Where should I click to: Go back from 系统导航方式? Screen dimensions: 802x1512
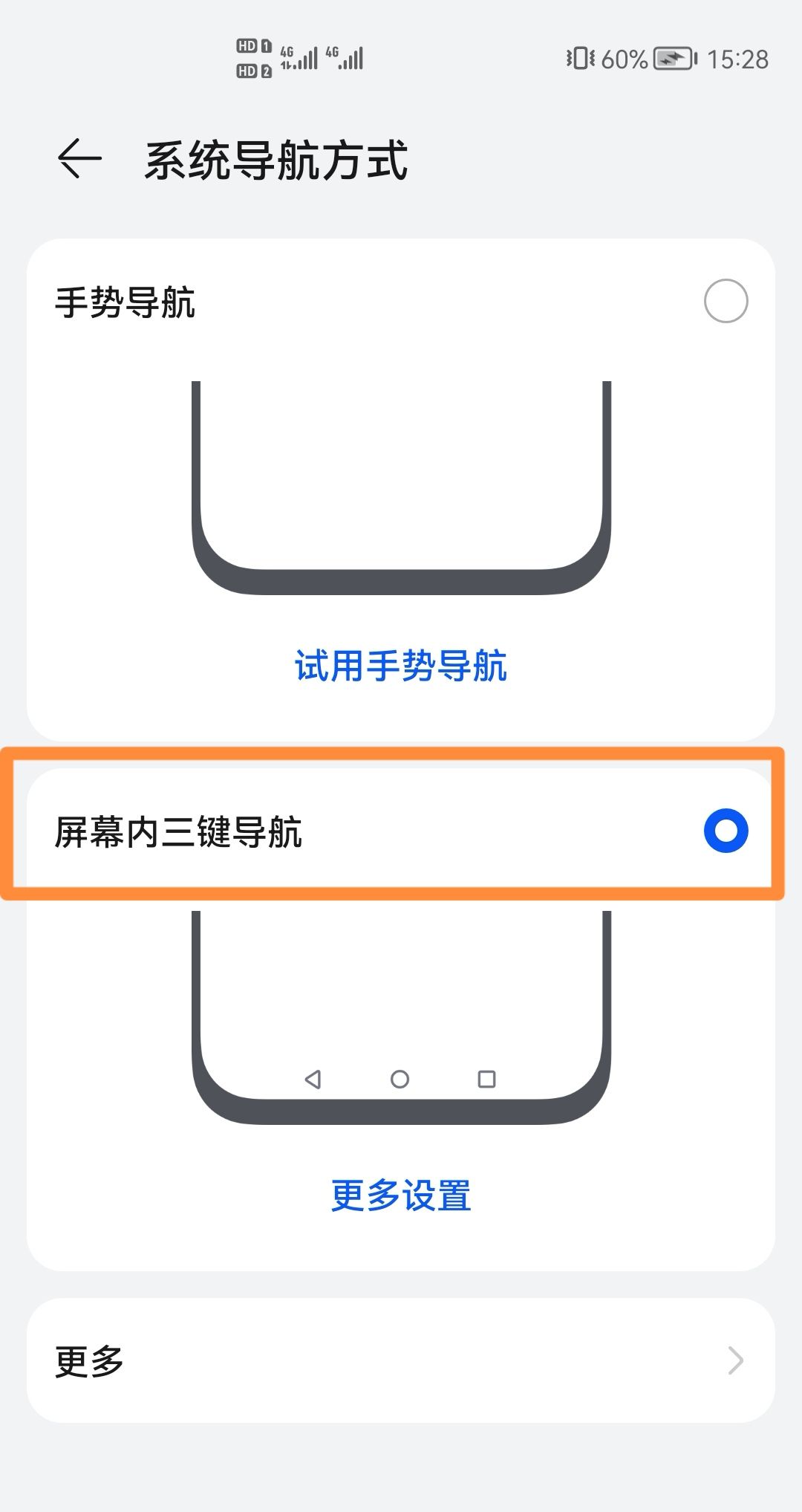(x=79, y=159)
